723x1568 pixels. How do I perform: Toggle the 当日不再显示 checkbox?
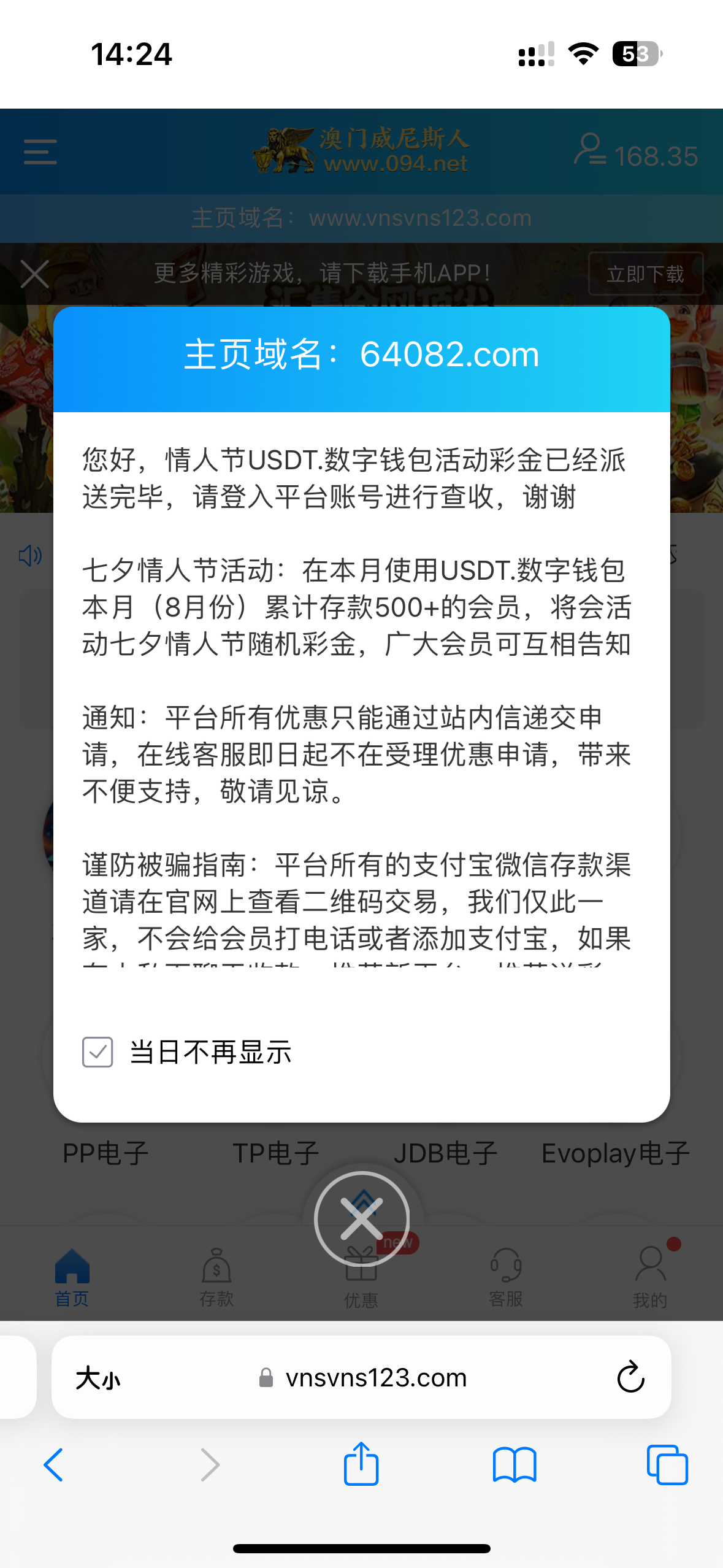(x=98, y=1052)
